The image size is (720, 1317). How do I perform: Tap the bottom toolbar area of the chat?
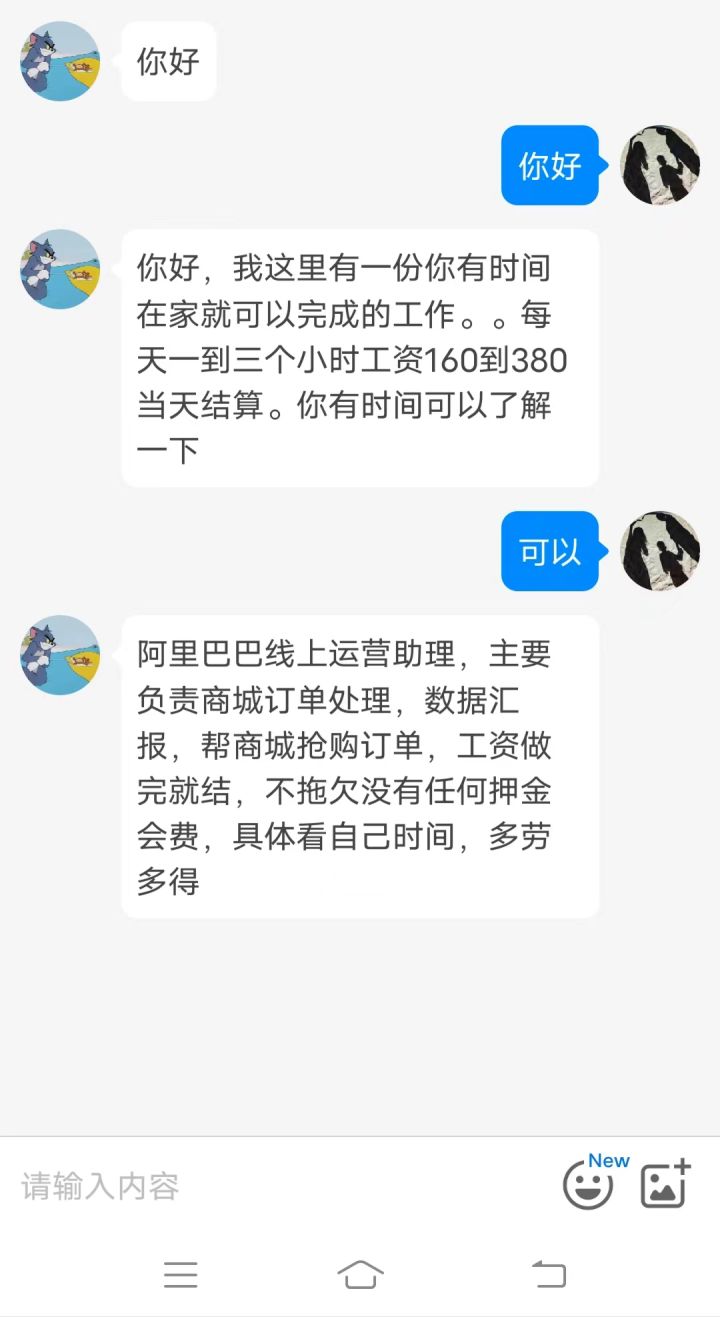pyautogui.click(x=360, y=1185)
